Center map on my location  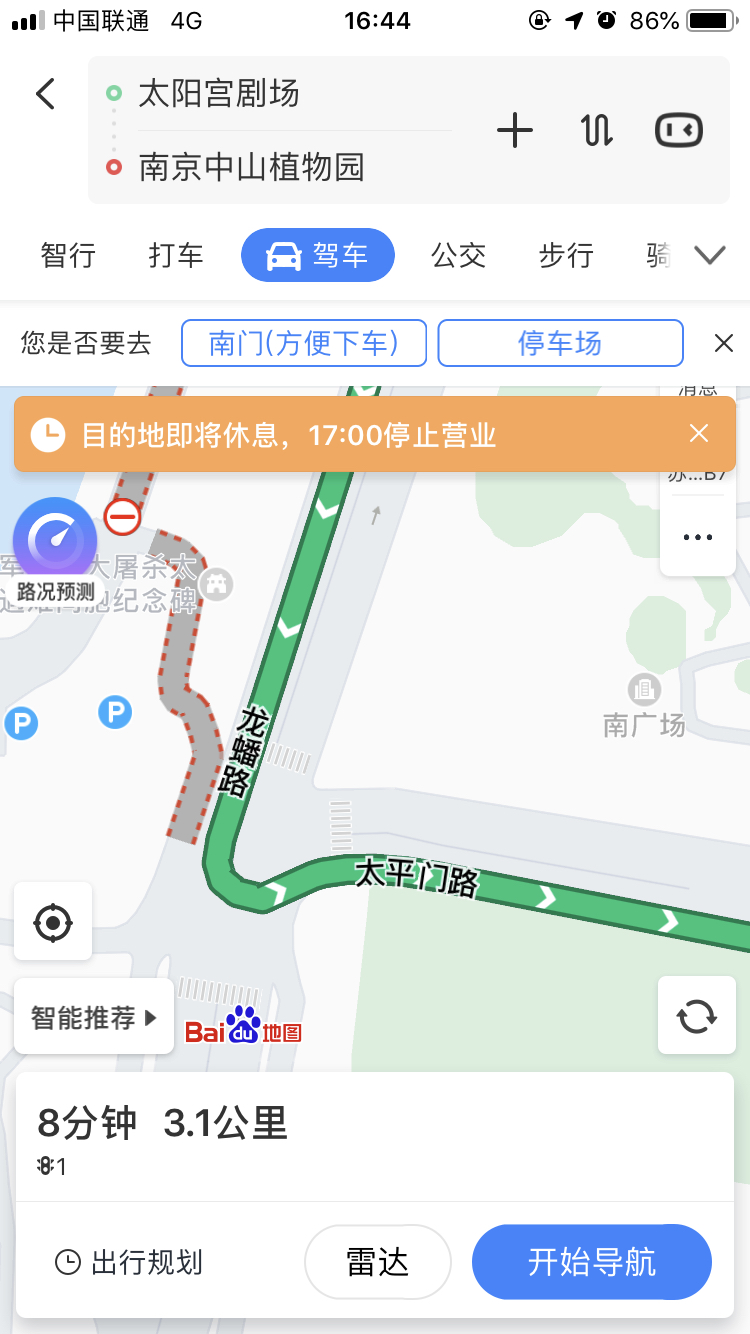(53, 922)
